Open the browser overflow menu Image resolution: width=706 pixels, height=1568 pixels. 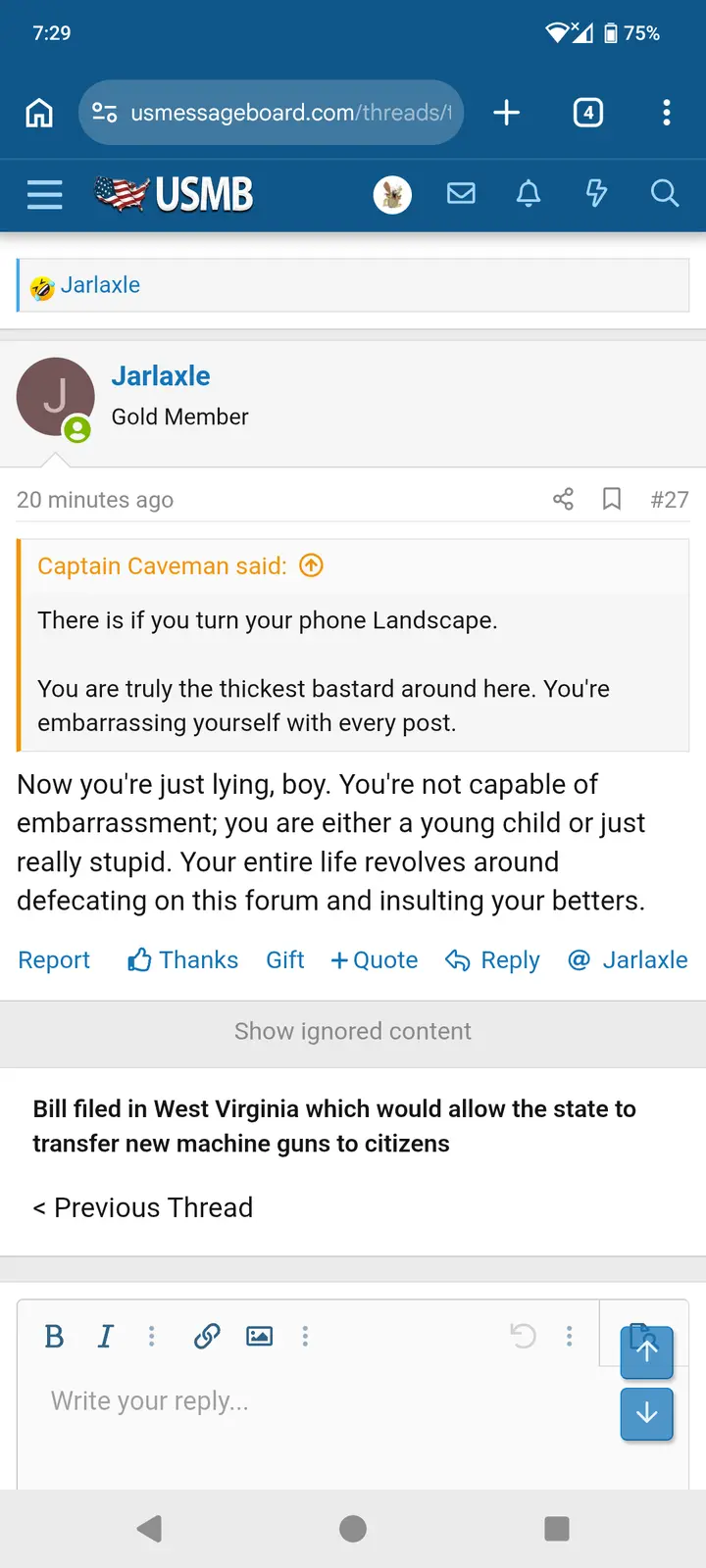pyautogui.click(x=667, y=113)
